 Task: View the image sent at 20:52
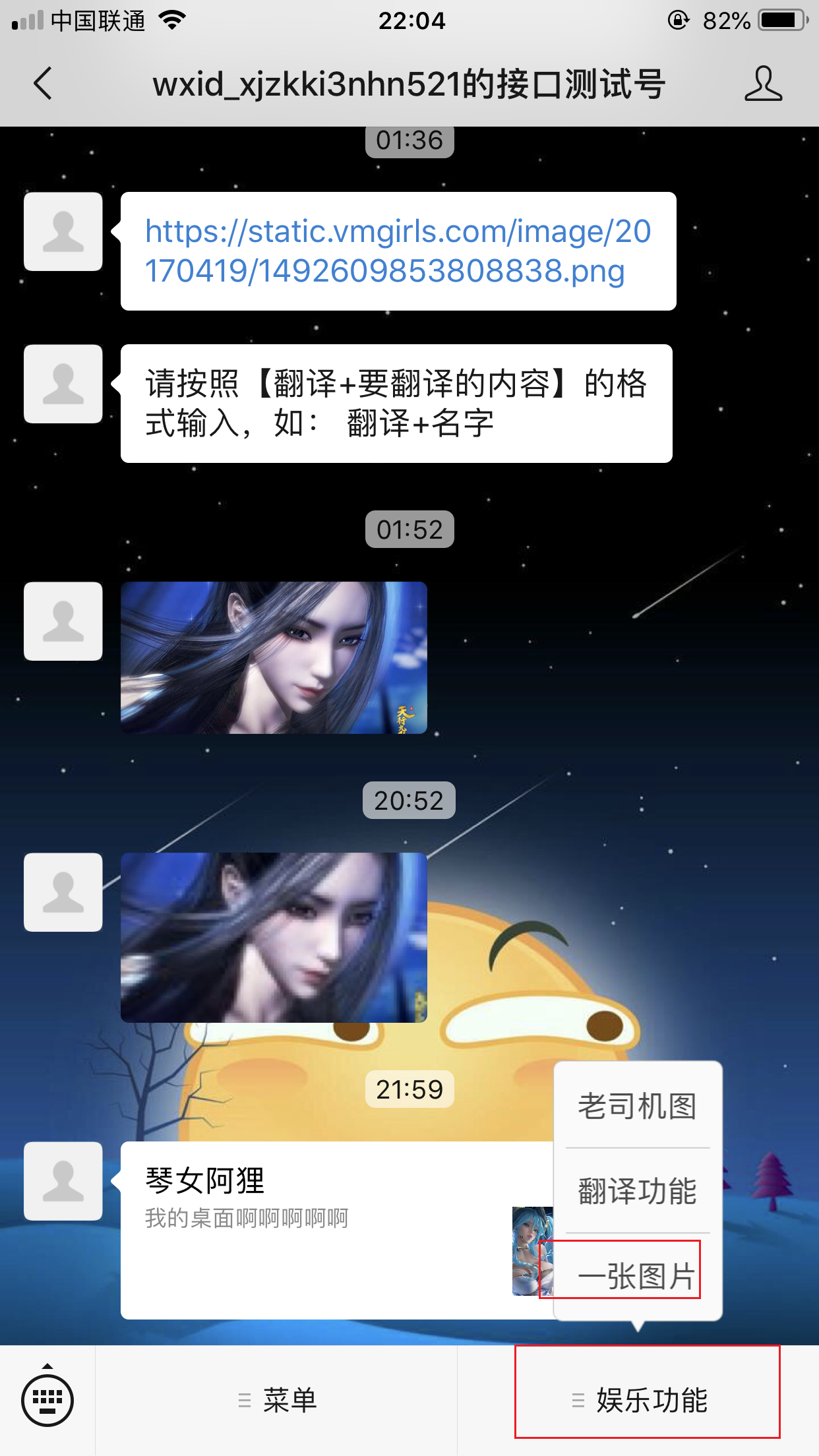(x=274, y=937)
